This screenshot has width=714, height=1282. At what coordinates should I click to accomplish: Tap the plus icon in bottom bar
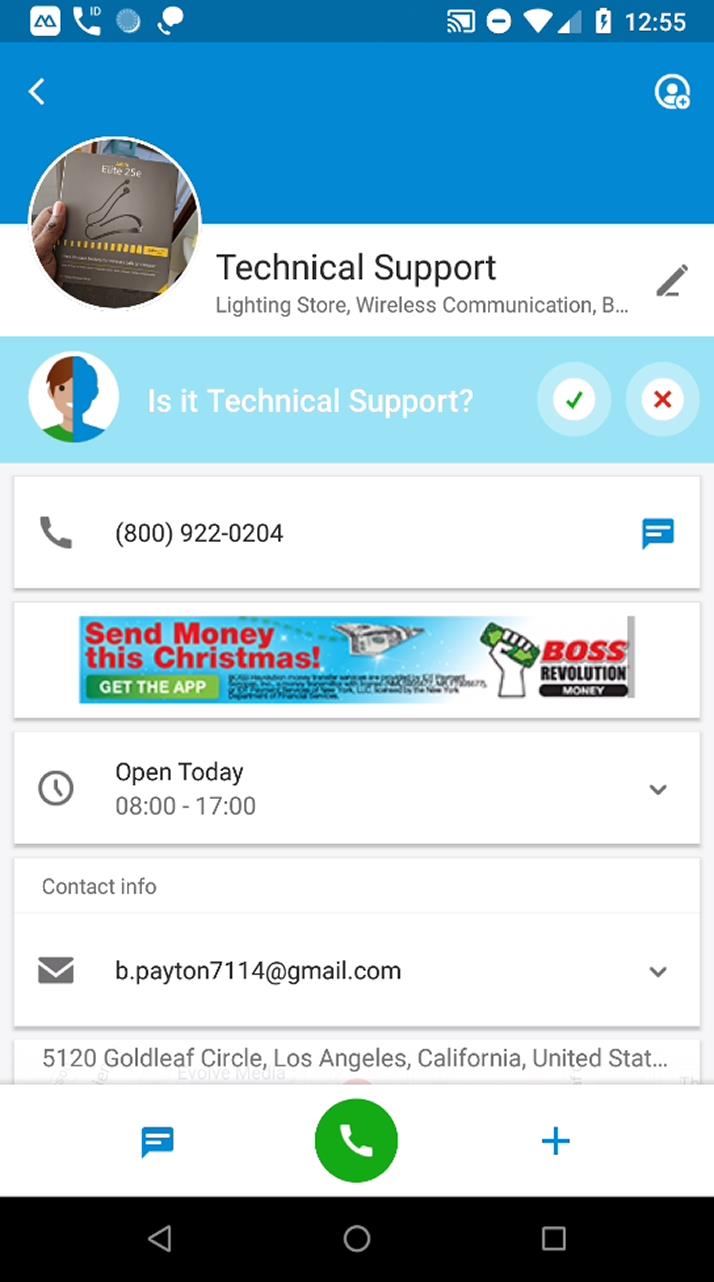pyautogui.click(x=555, y=1141)
